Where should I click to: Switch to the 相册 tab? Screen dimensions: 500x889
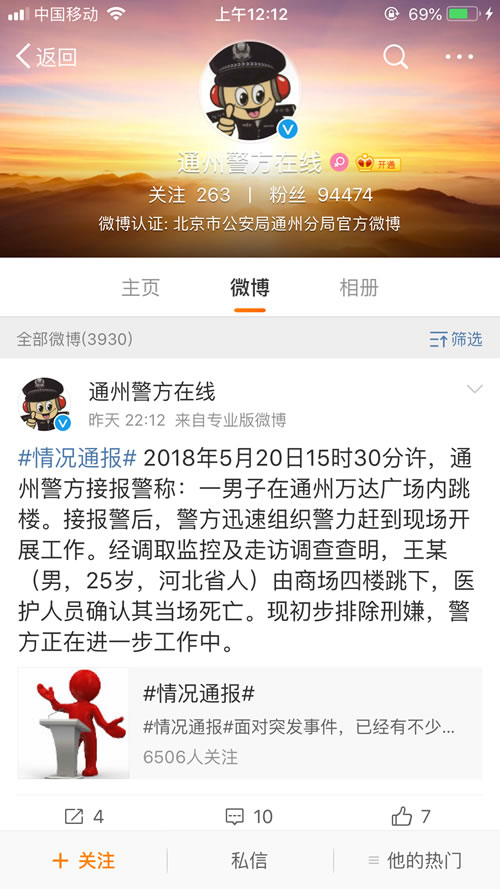[x=358, y=288]
